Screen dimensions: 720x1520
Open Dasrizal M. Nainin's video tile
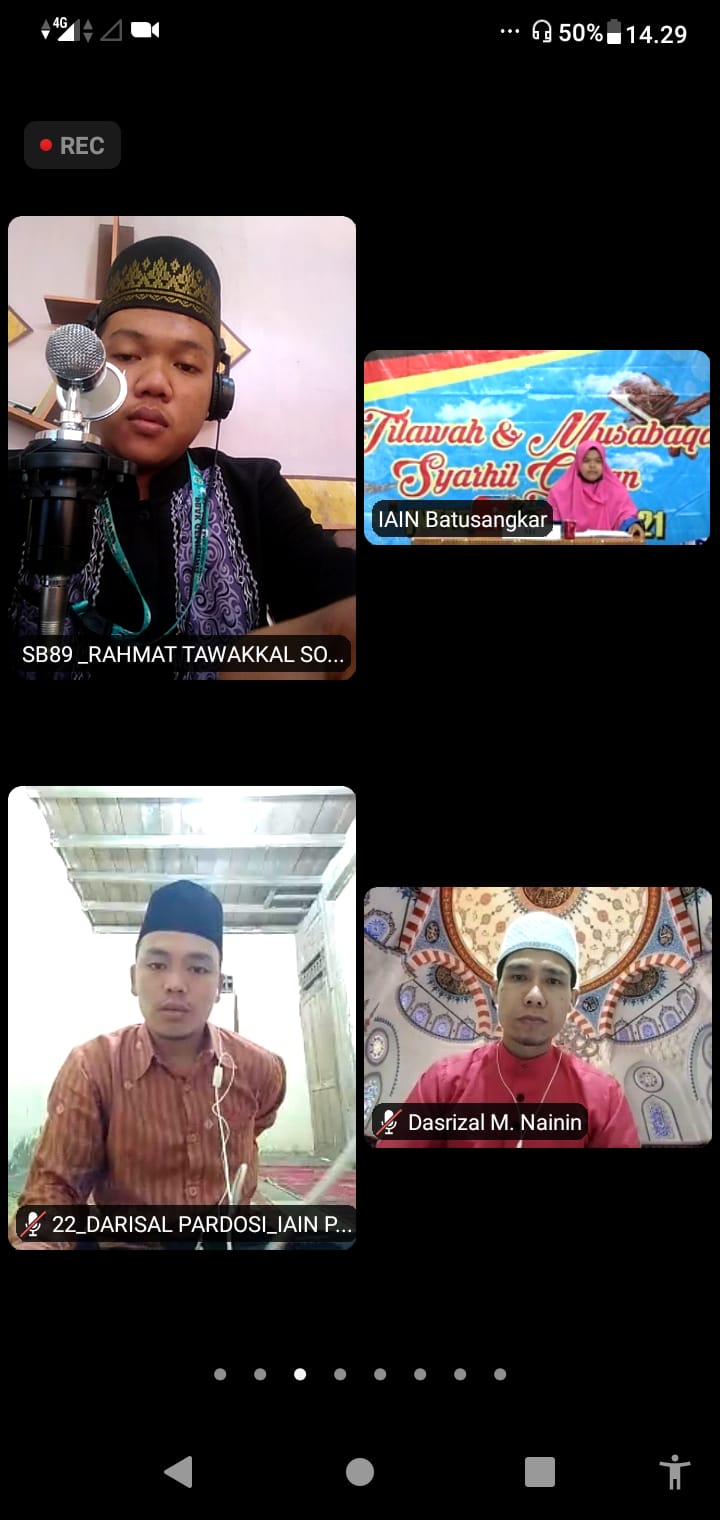pyautogui.click(x=537, y=1017)
